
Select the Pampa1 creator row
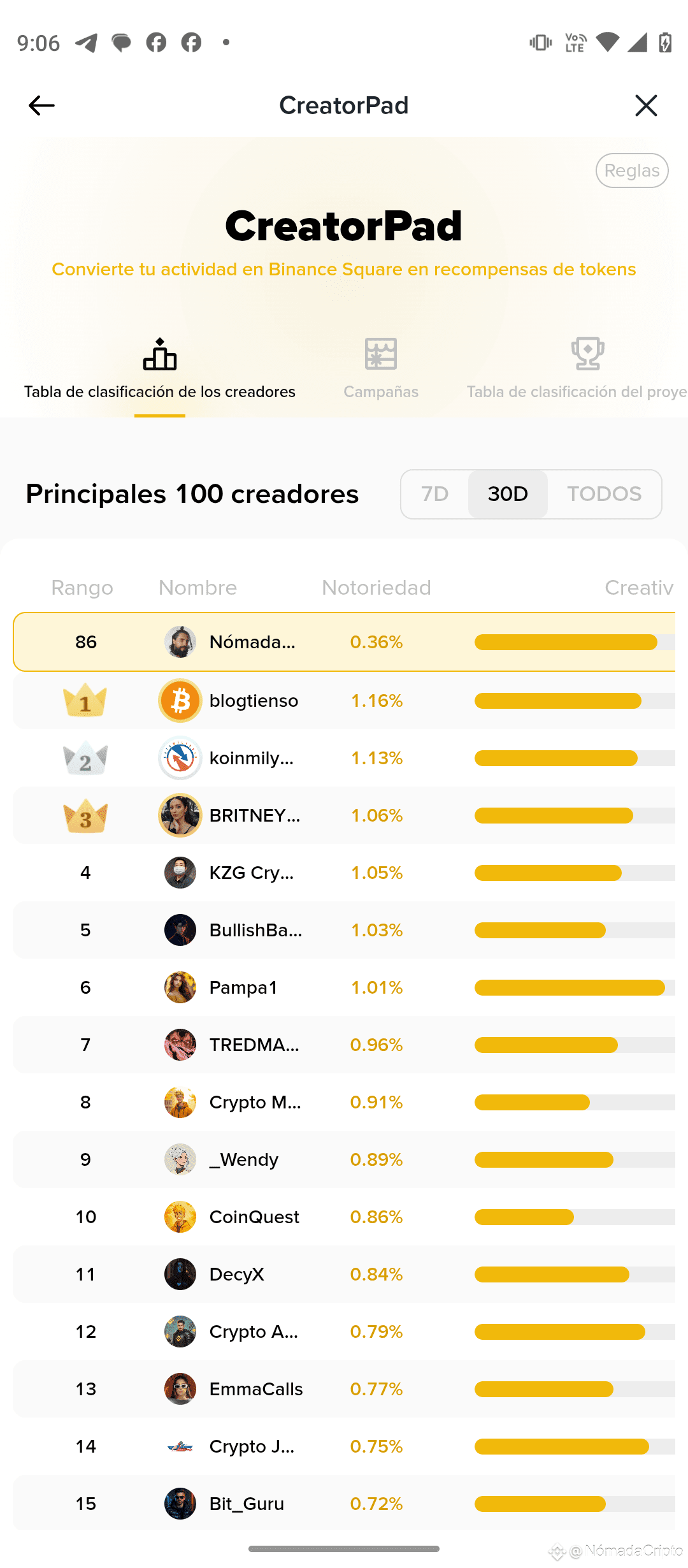tap(344, 987)
